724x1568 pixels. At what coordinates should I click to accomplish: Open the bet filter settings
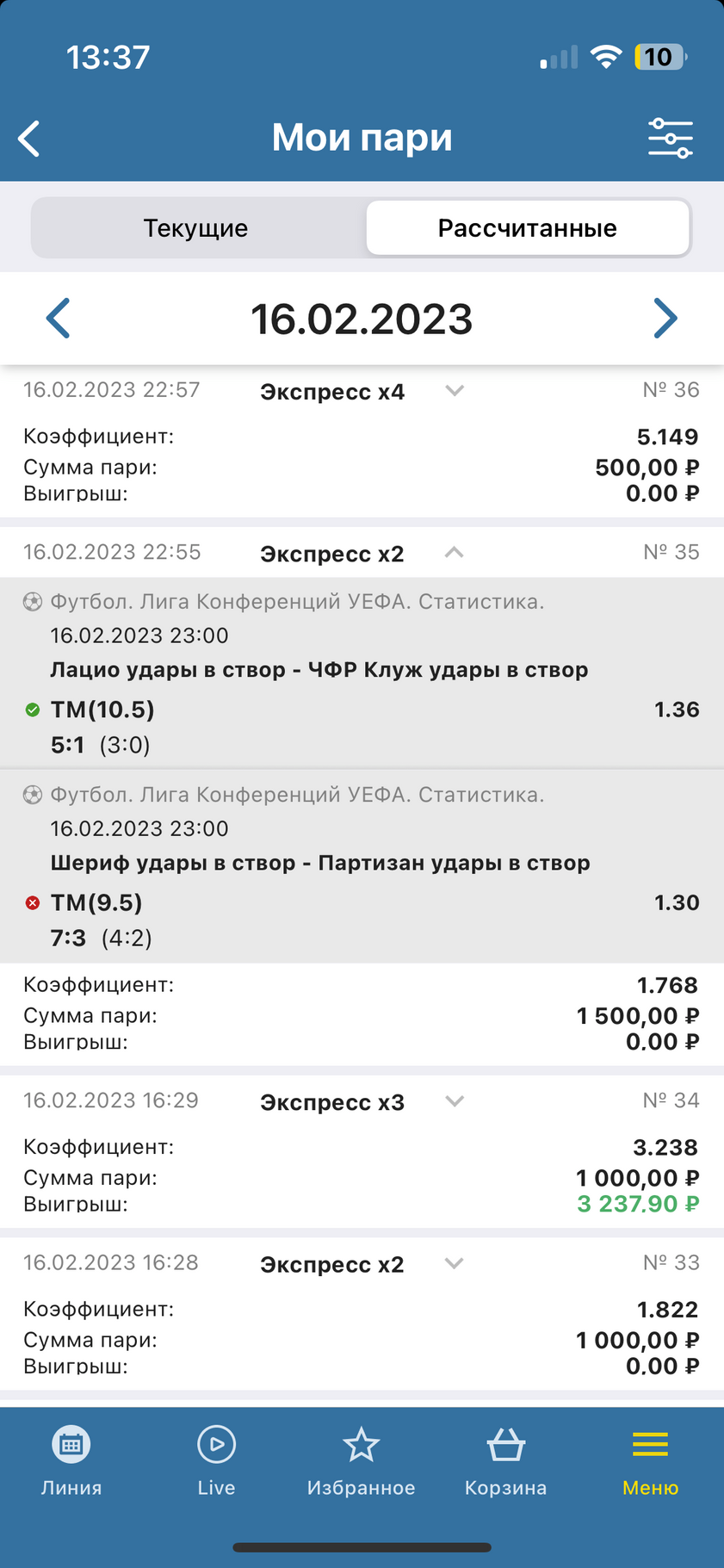[x=670, y=139]
